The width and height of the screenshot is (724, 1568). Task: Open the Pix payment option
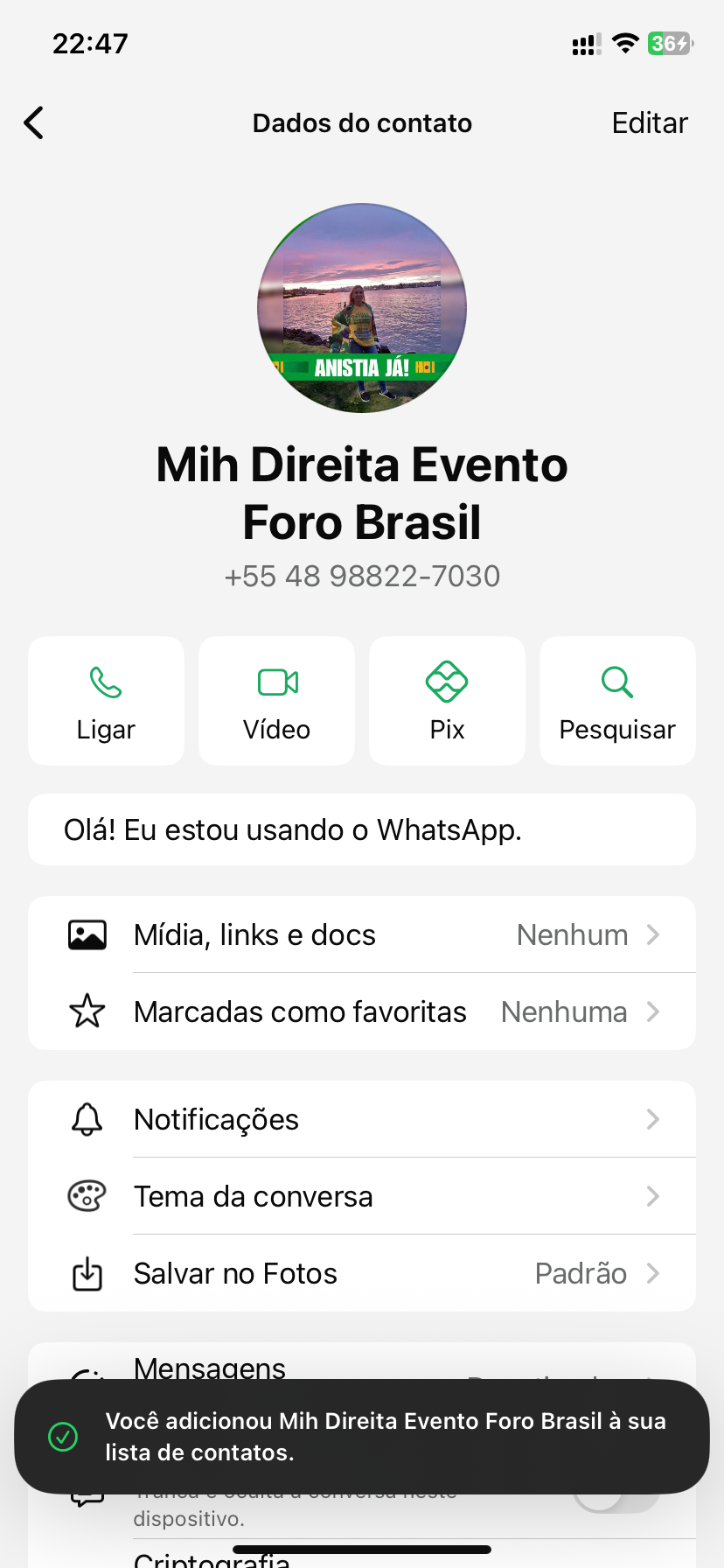(447, 701)
